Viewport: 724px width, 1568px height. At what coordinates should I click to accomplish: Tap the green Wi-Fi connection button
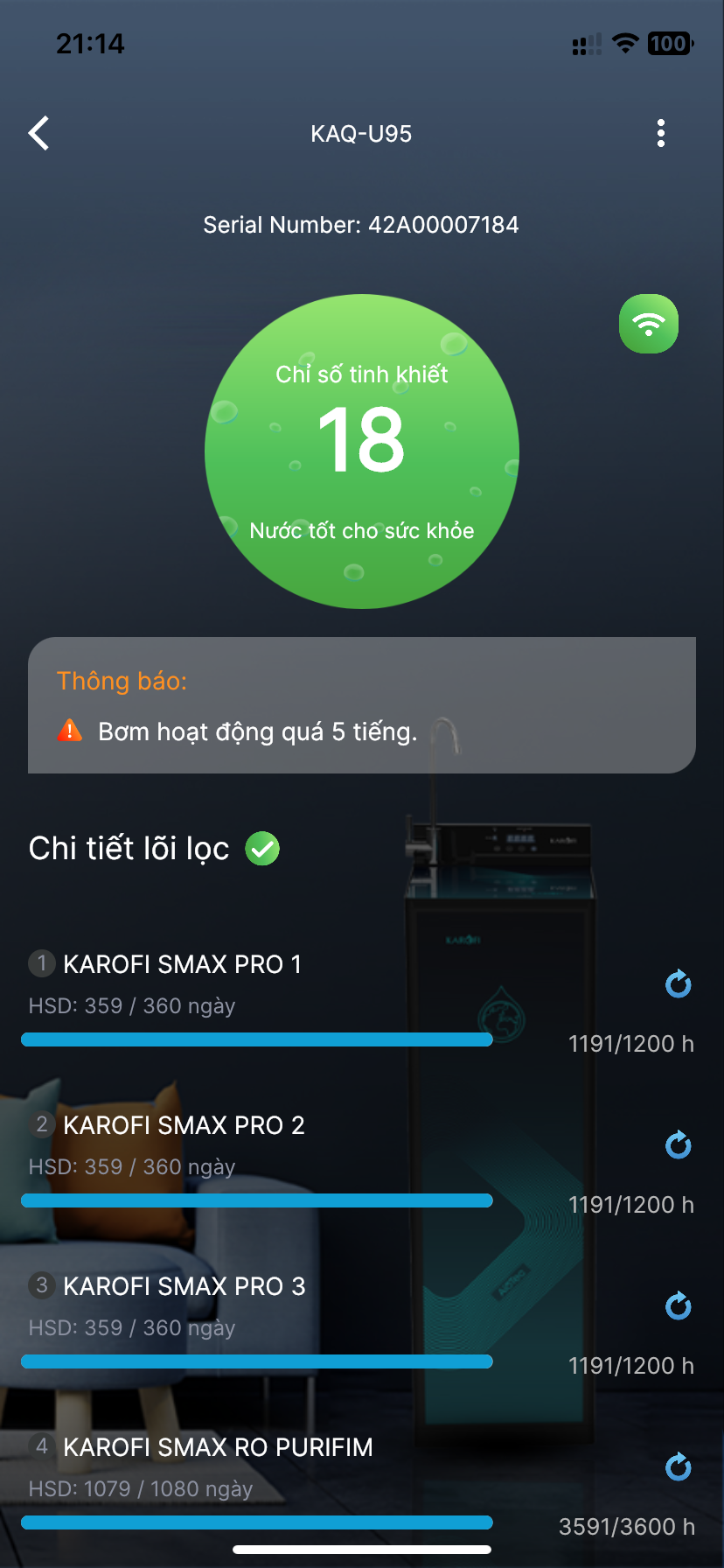click(648, 324)
